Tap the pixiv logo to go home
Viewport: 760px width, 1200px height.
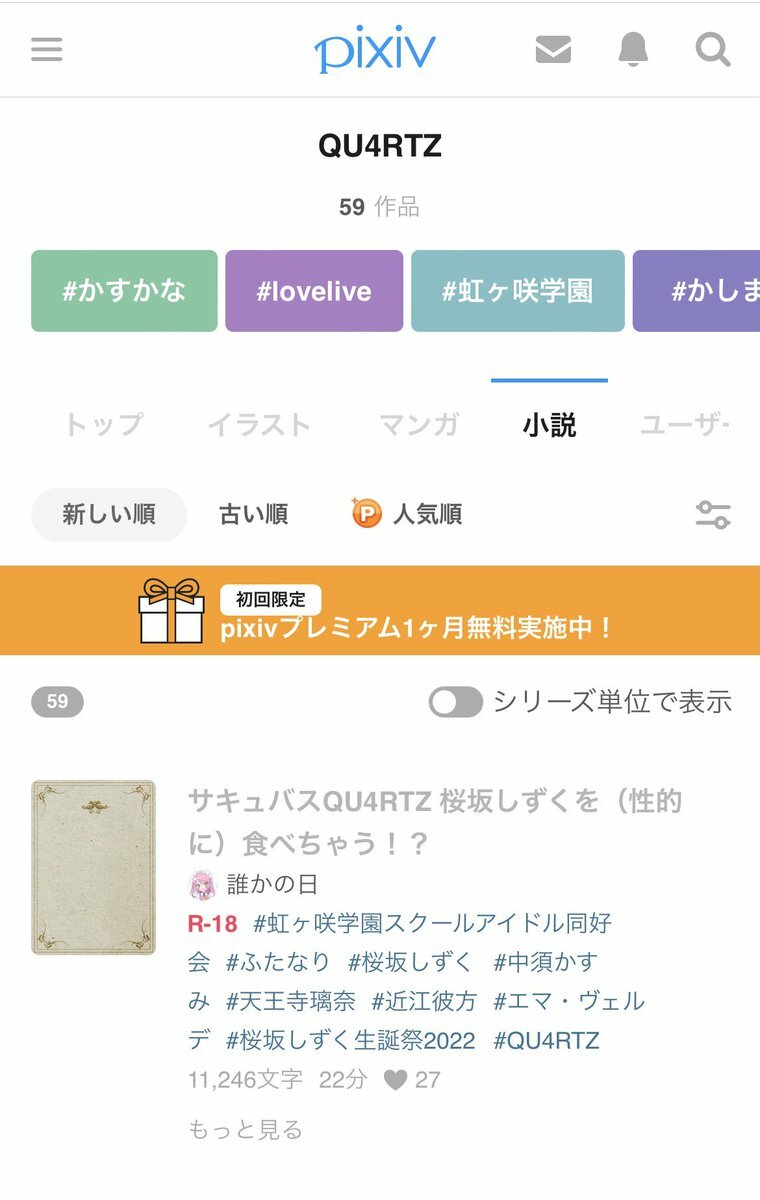[x=375, y=50]
